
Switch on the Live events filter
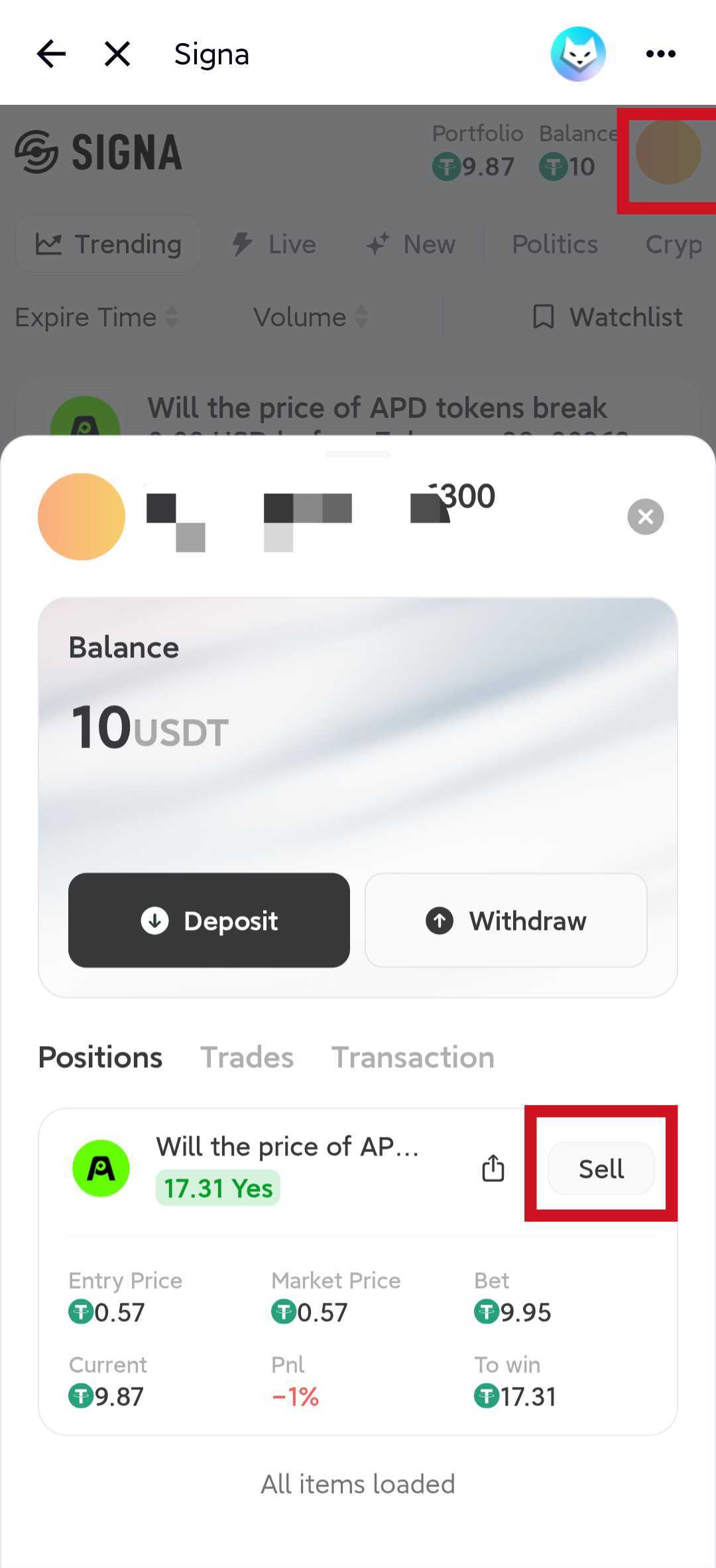click(x=272, y=244)
